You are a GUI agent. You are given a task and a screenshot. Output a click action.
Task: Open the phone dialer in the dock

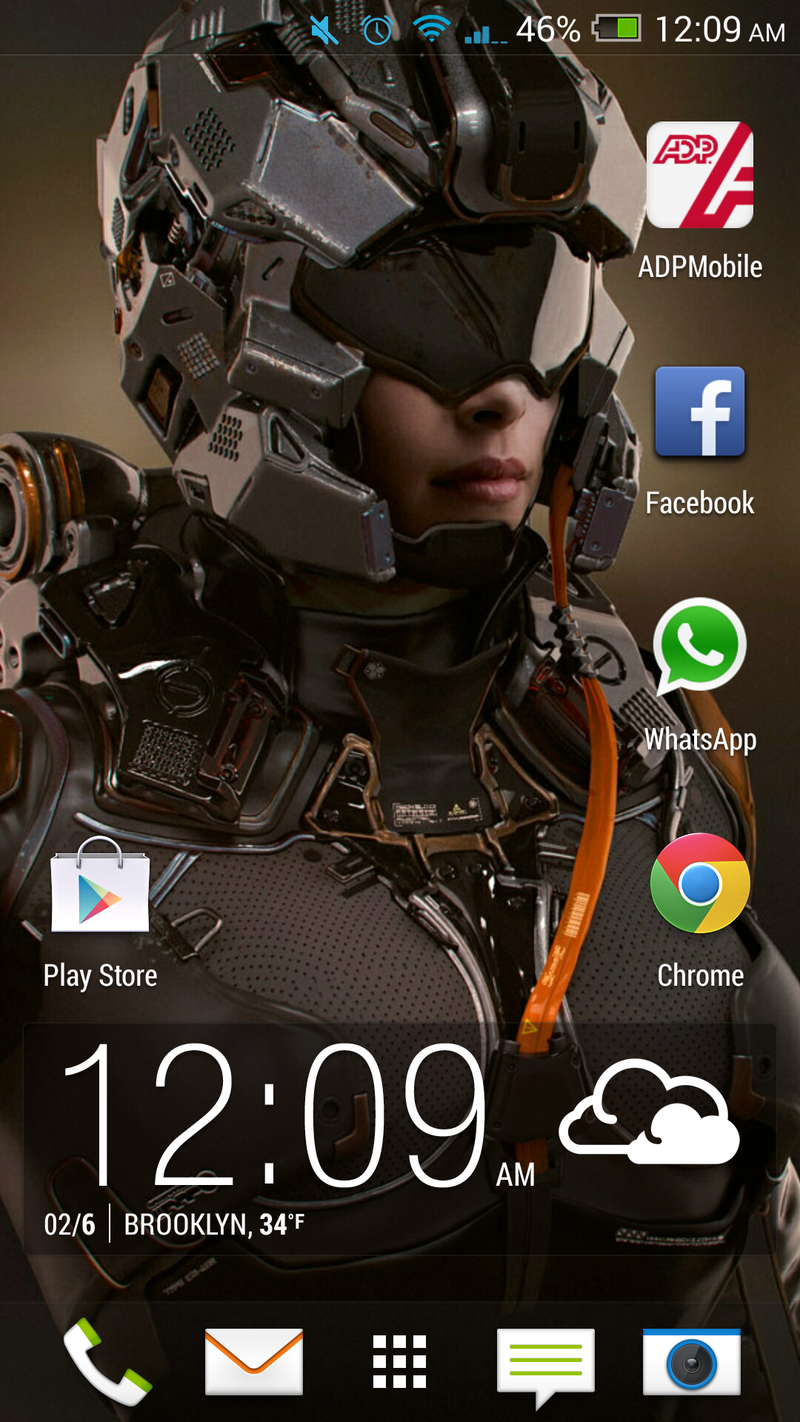(107, 1362)
